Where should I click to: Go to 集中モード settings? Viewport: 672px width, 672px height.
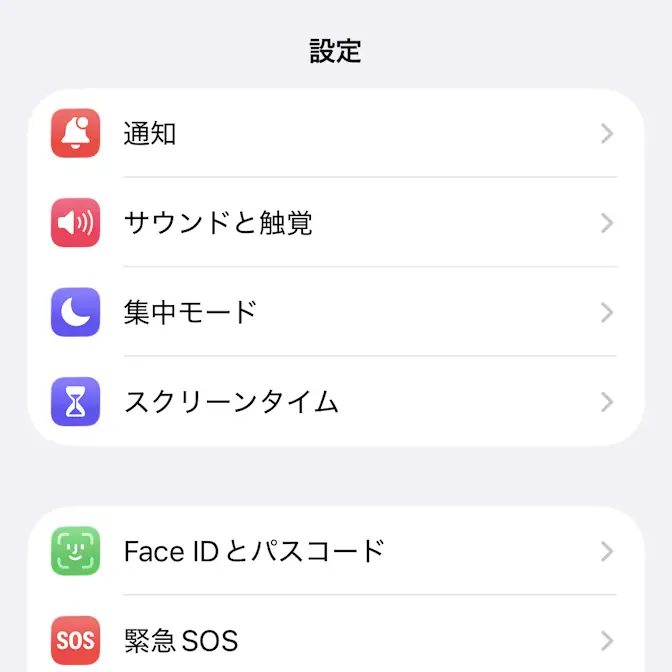pyautogui.click(x=335, y=312)
